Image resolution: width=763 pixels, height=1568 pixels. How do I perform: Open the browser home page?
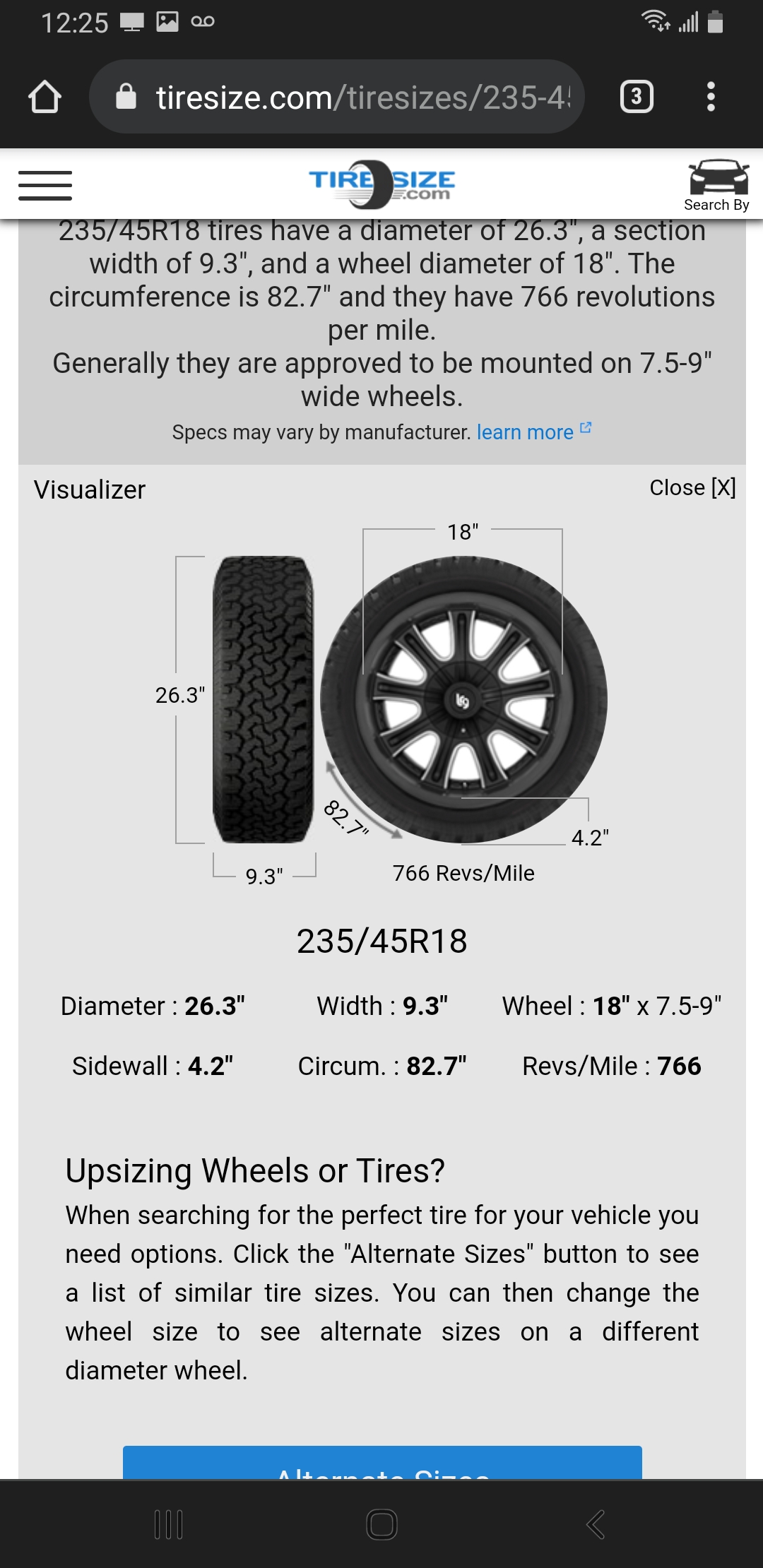point(45,97)
